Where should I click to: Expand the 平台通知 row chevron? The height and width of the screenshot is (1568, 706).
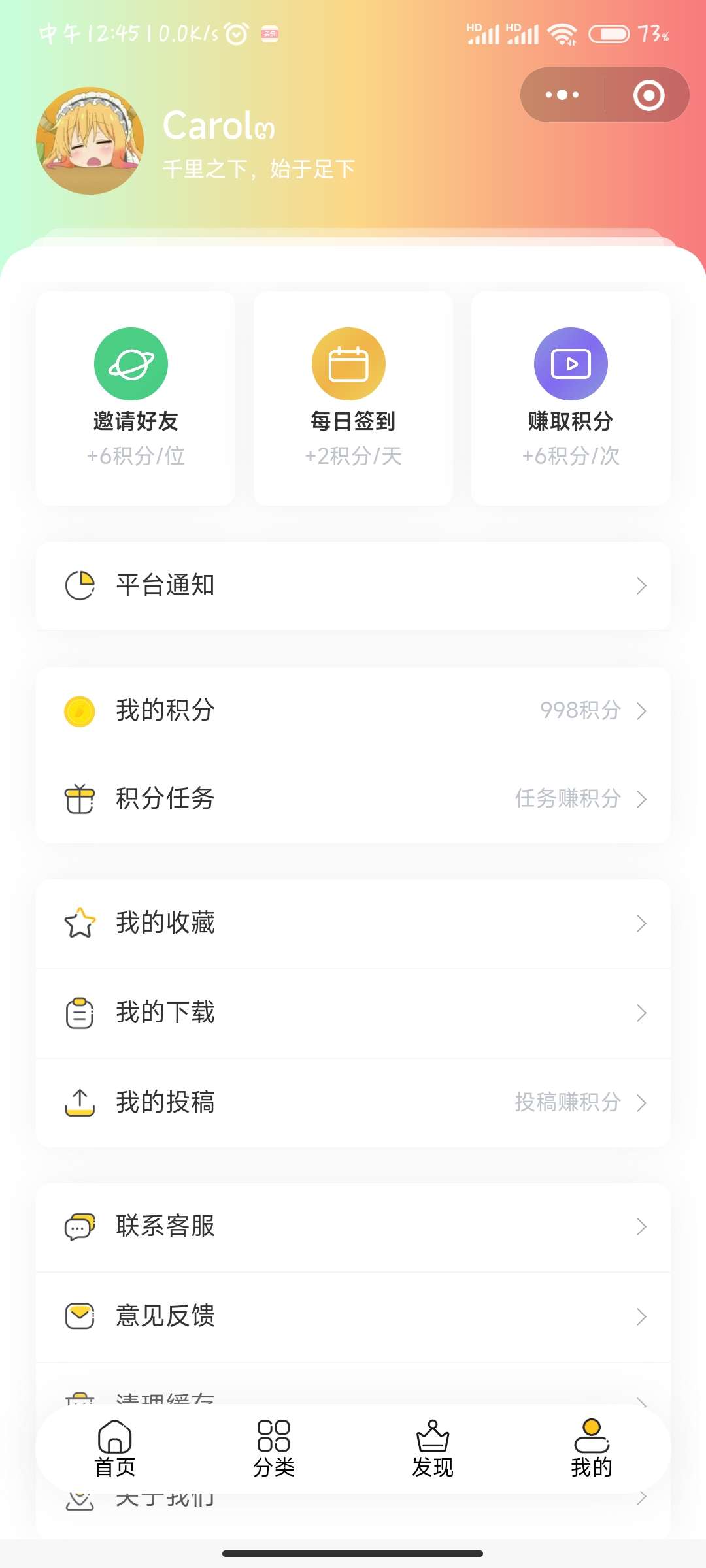(x=641, y=585)
